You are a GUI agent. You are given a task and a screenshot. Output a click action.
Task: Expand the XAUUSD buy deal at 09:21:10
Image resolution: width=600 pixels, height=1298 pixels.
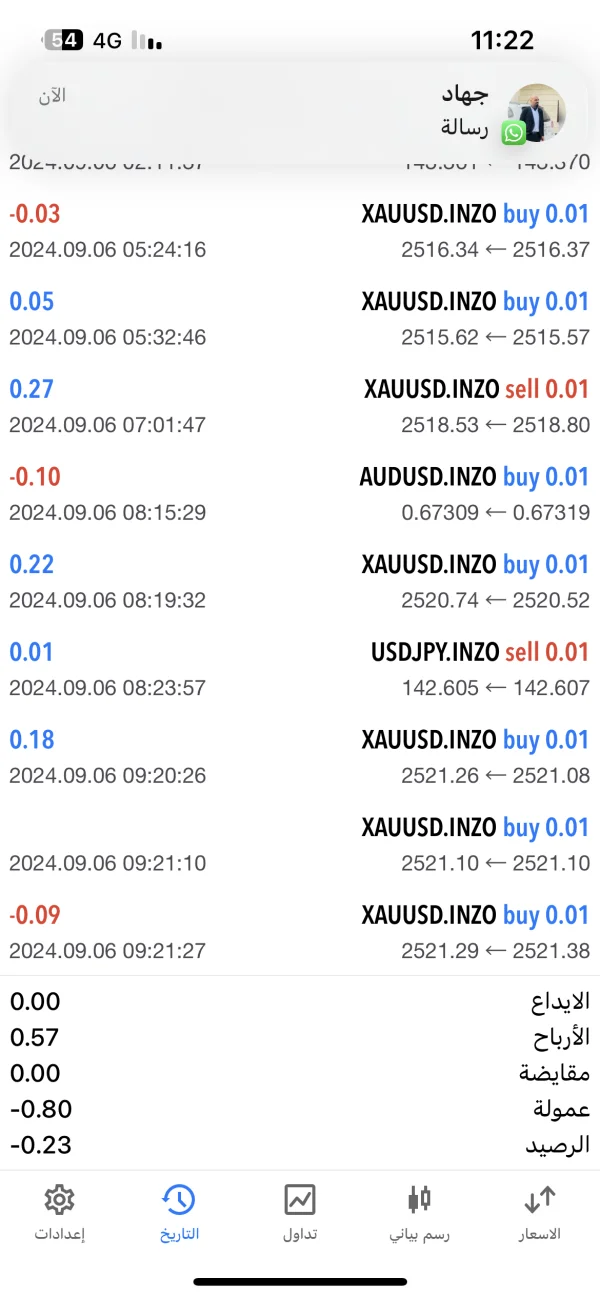(300, 844)
